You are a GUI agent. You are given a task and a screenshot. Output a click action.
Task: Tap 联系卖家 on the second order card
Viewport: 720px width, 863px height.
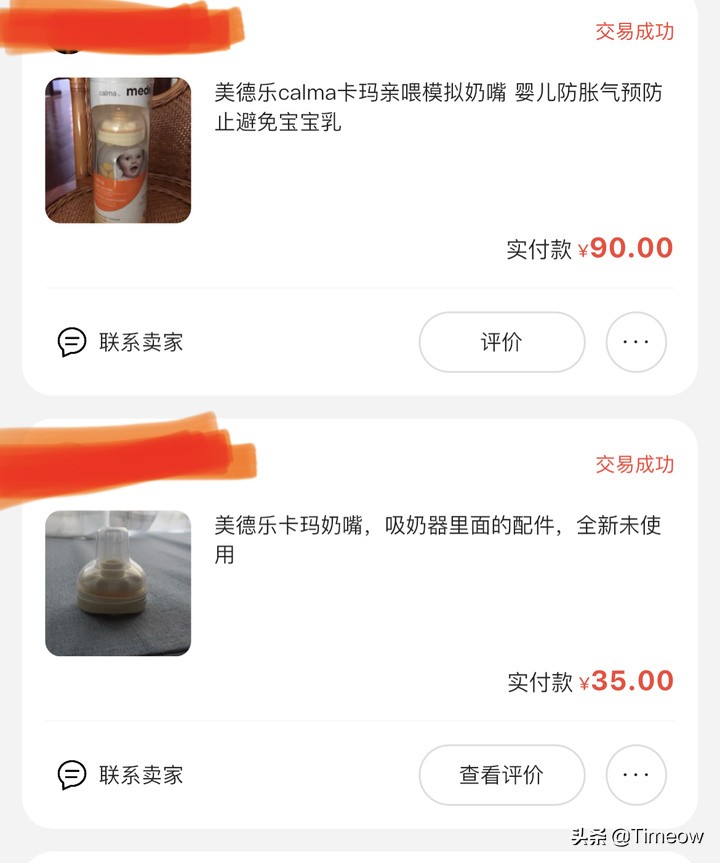tap(130, 776)
